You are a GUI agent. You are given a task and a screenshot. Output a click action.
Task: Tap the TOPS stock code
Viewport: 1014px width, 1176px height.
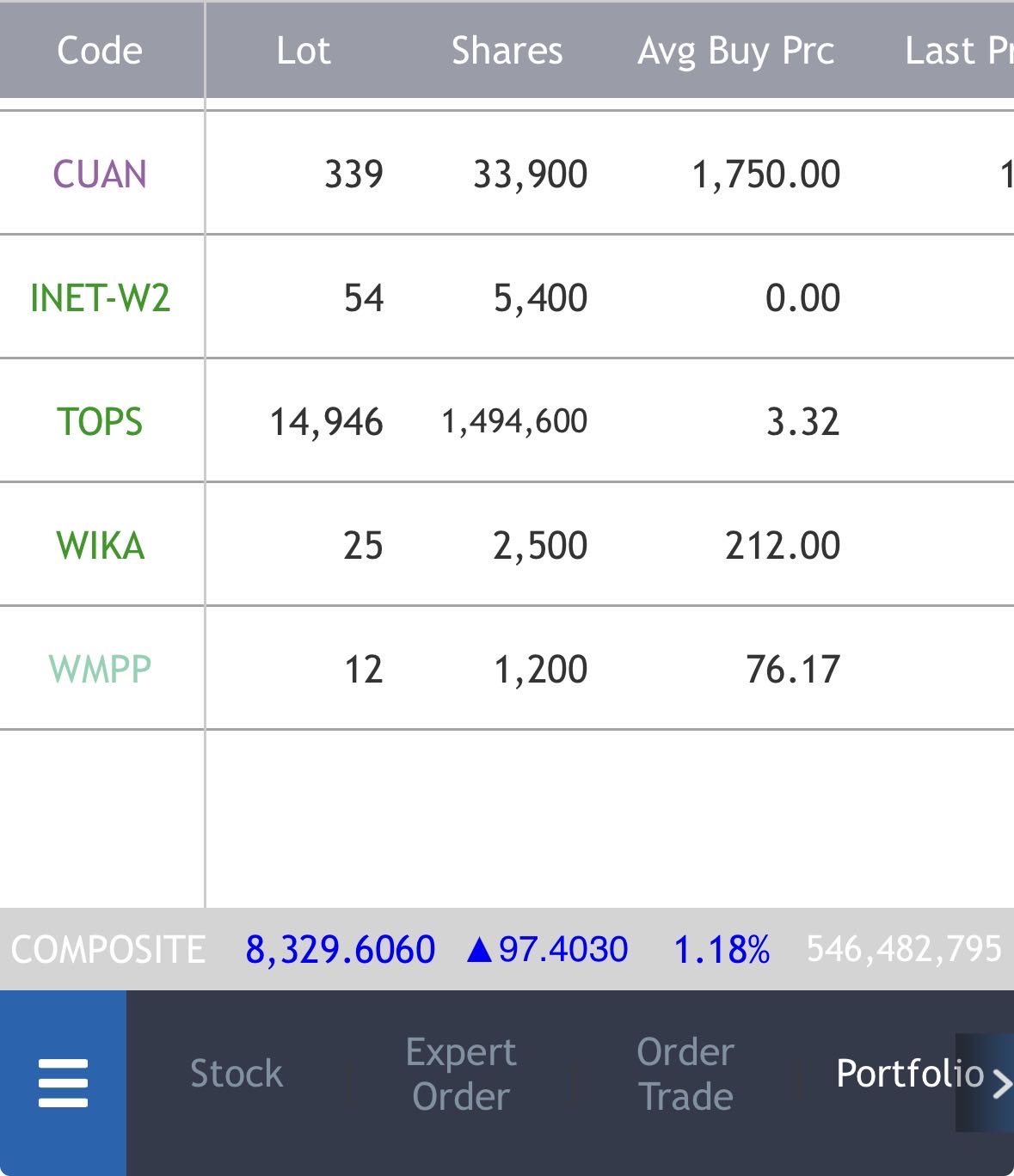100,422
